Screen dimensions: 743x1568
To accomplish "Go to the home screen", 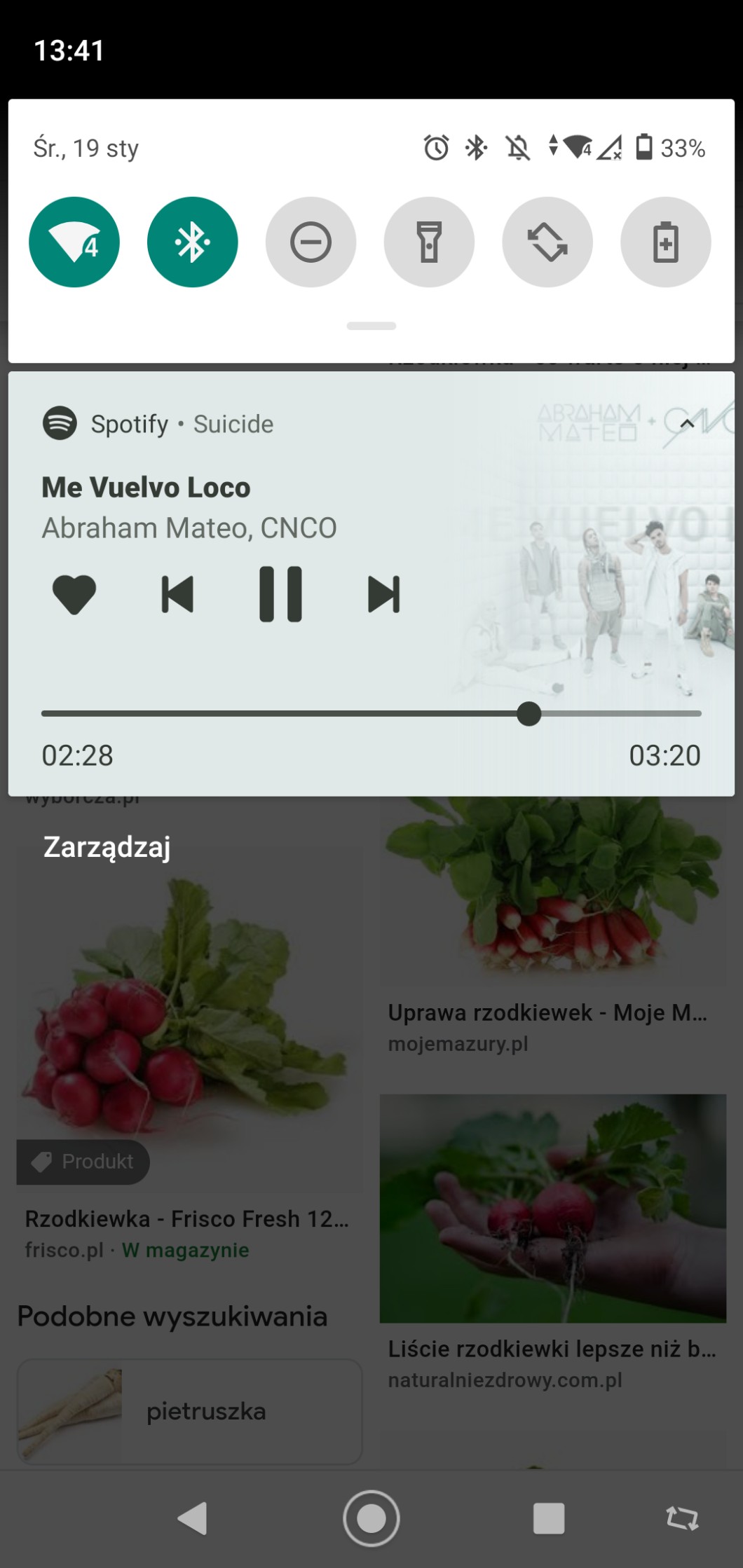I will [x=371, y=1518].
